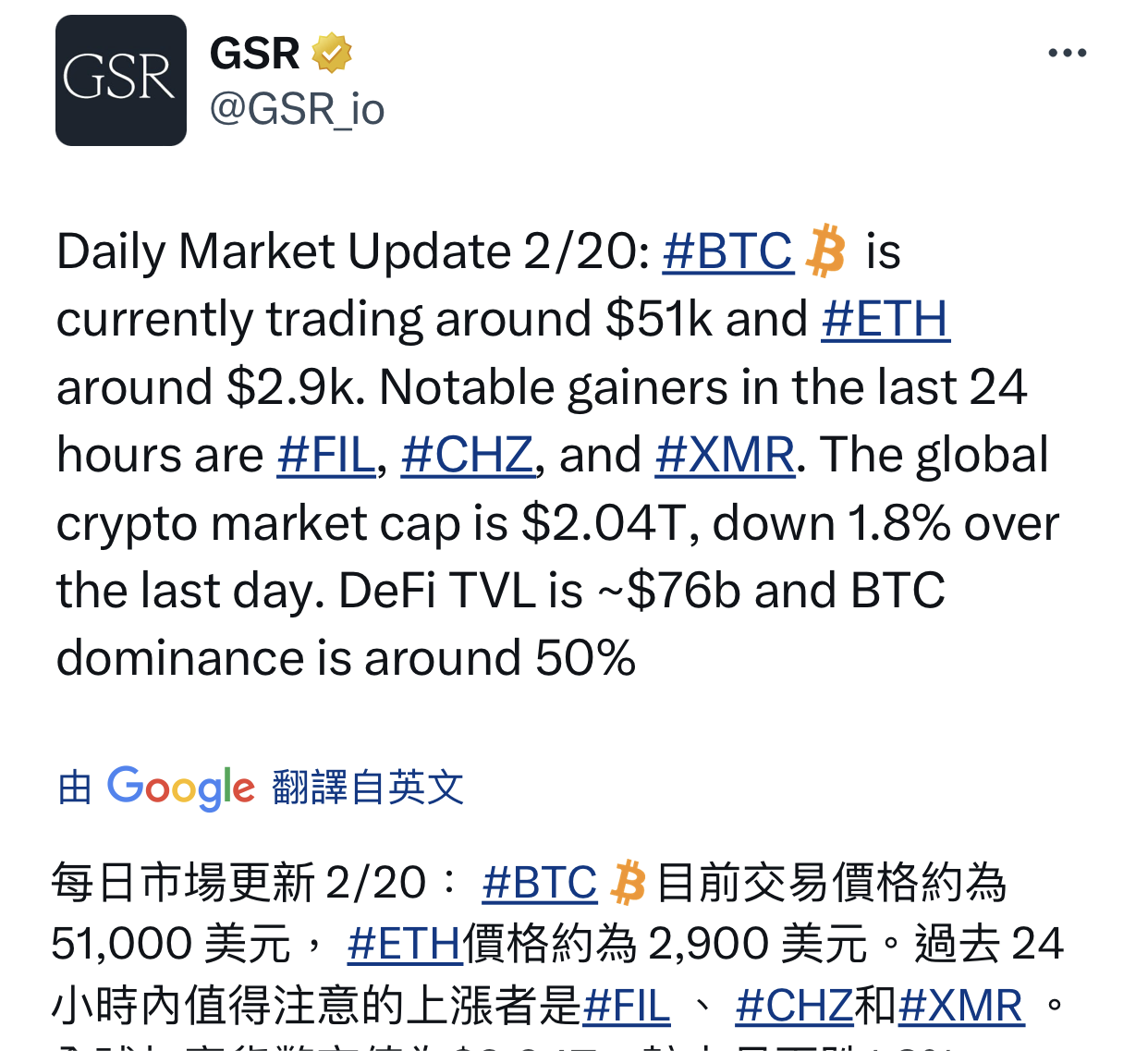This screenshot has height=1051, width=1148.
Task: Open GSR's profile picture
Action: 121,80
